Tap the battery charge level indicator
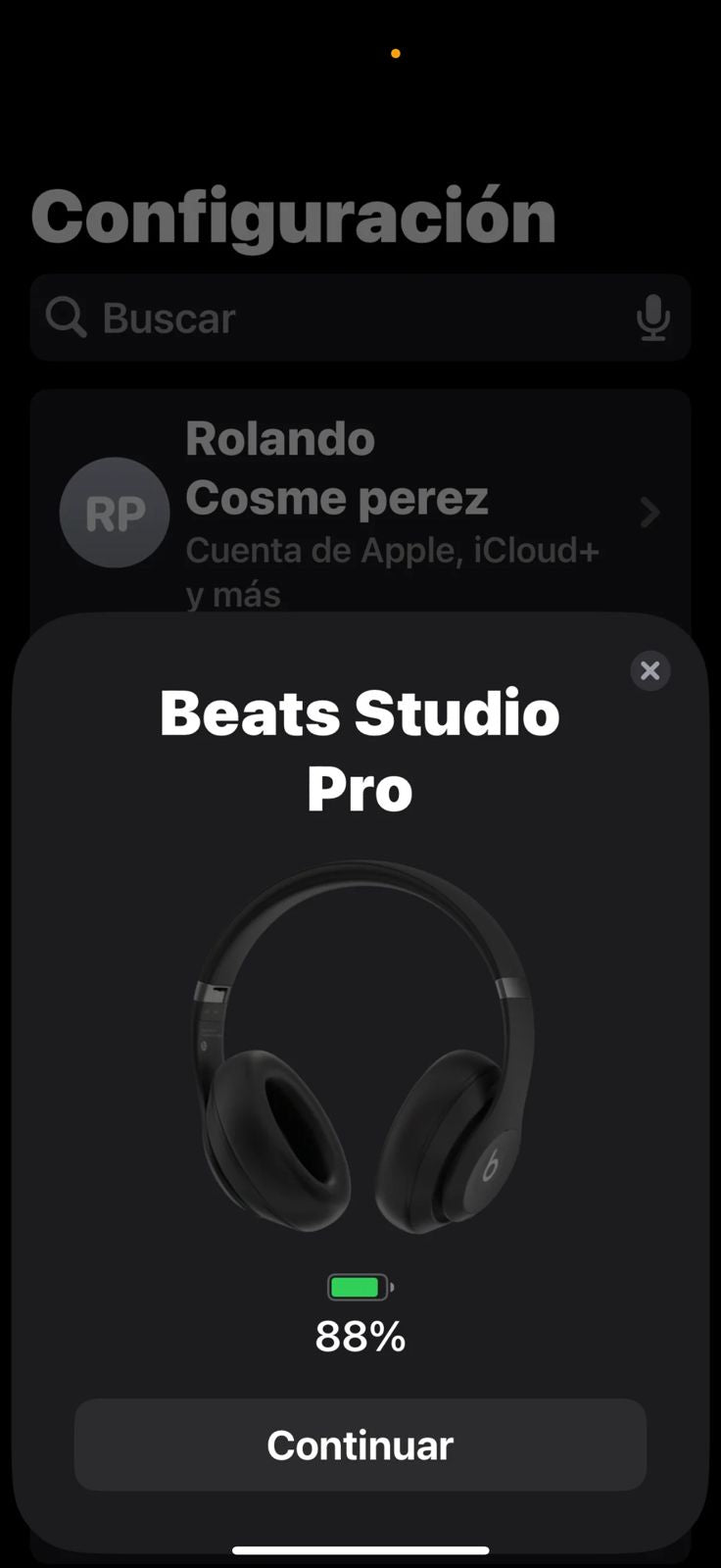The height and width of the screenshot is (1568, 721). (360, 1287)
